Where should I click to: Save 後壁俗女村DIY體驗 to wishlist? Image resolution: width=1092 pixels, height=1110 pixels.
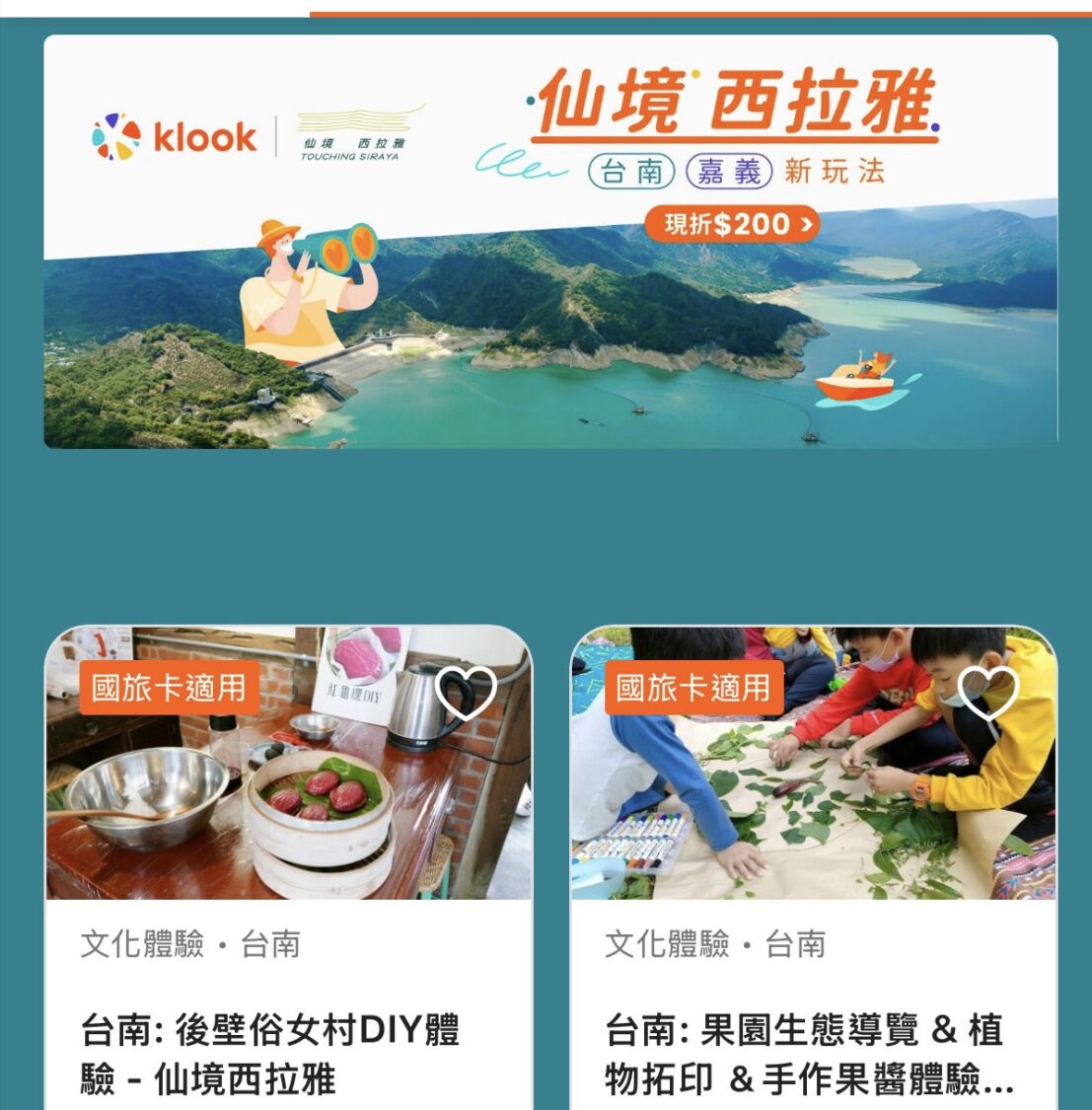(x=467, y=691)
